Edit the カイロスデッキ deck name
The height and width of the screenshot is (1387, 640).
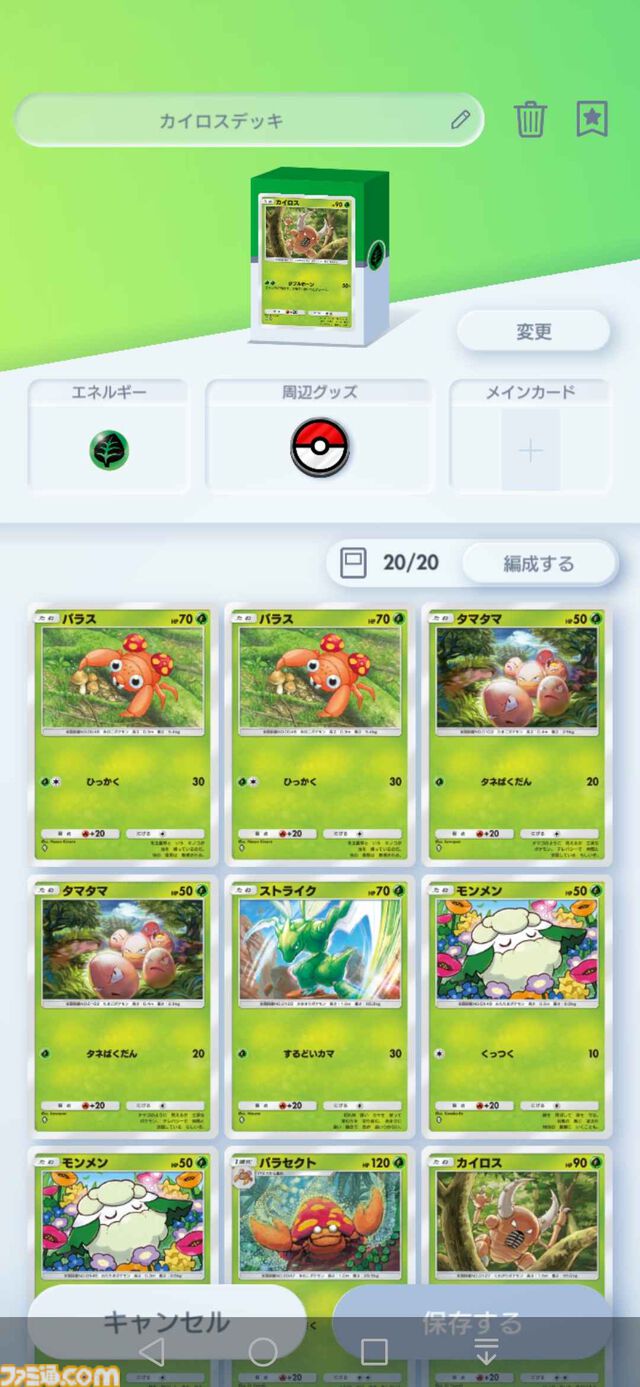(x=459, y=120)
